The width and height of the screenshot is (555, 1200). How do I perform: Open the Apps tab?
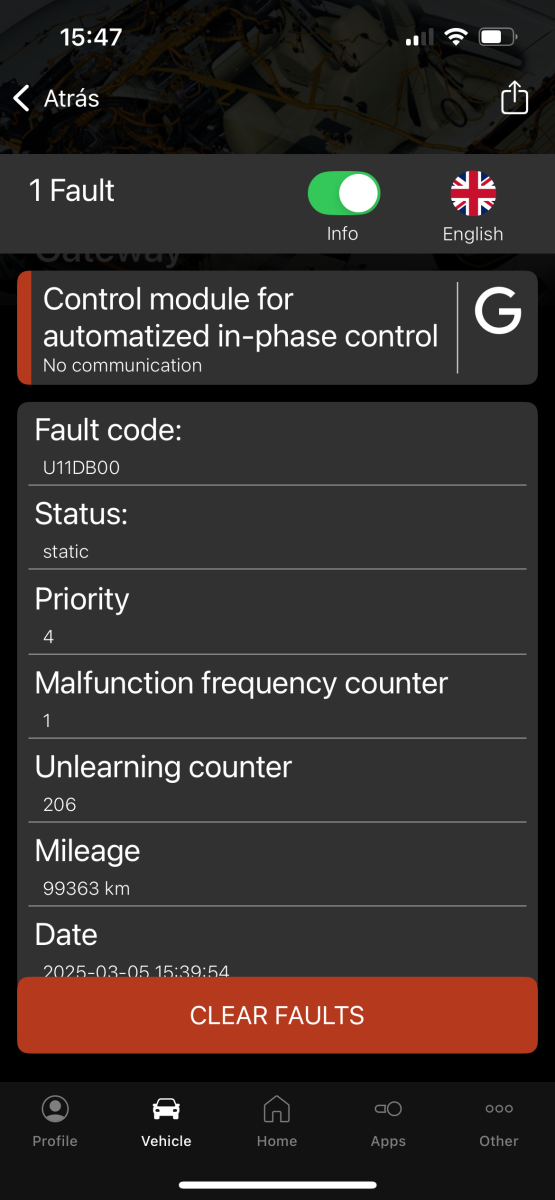tap(388, 1121)
